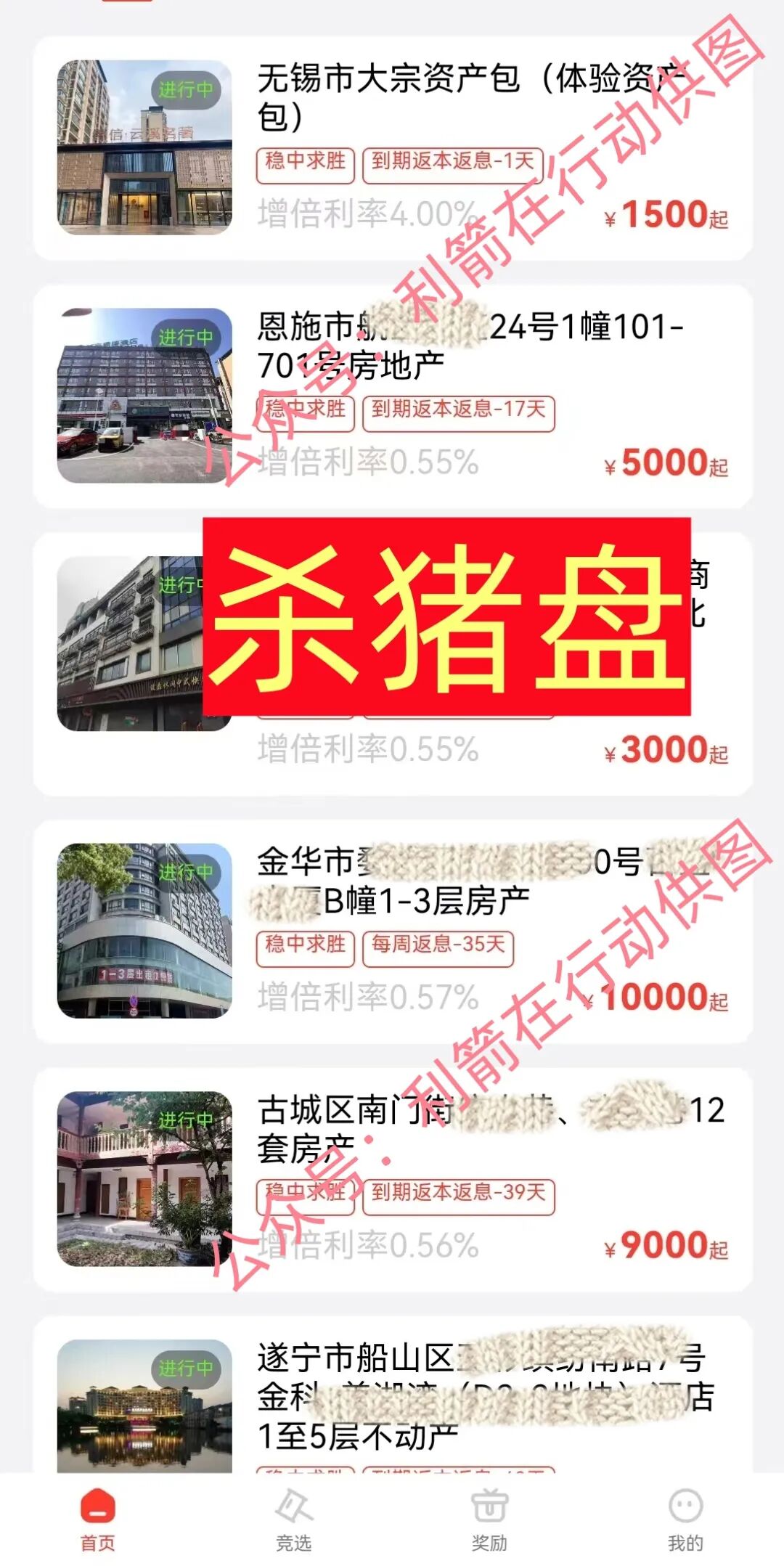Image resolution: width=784 pixels, height=1566 pixels.
Task: Open the 恩施市 房地产 listing card
Action: tap(392, 396)
